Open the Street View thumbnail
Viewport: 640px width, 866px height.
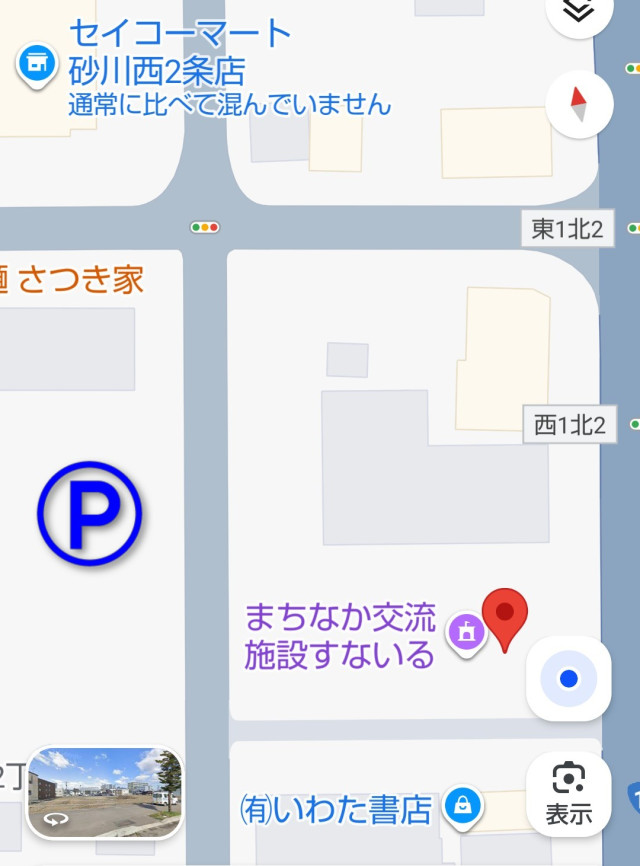tap(105, 792)
